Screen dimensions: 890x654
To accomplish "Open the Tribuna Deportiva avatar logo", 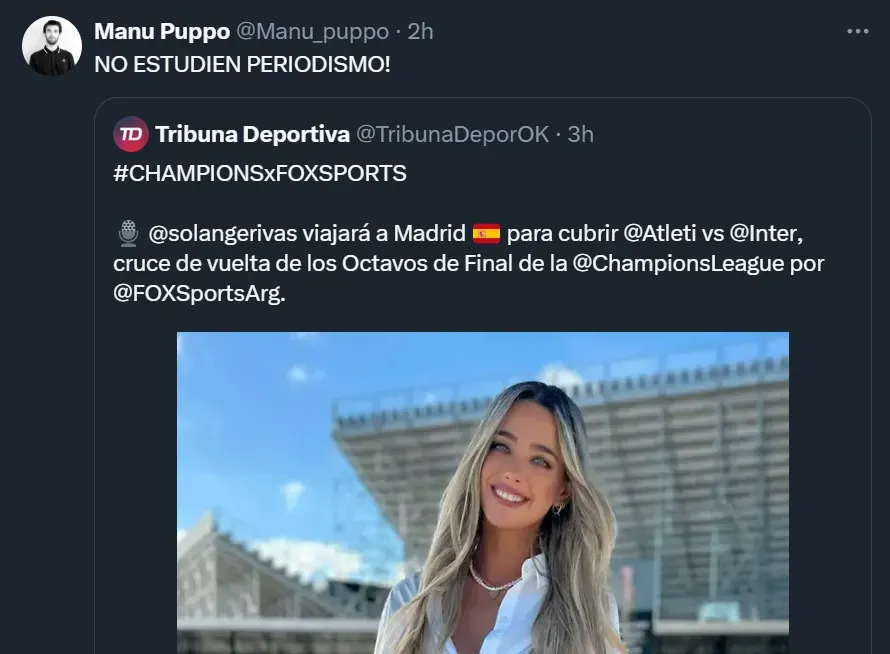I will [x=131, y=134].
